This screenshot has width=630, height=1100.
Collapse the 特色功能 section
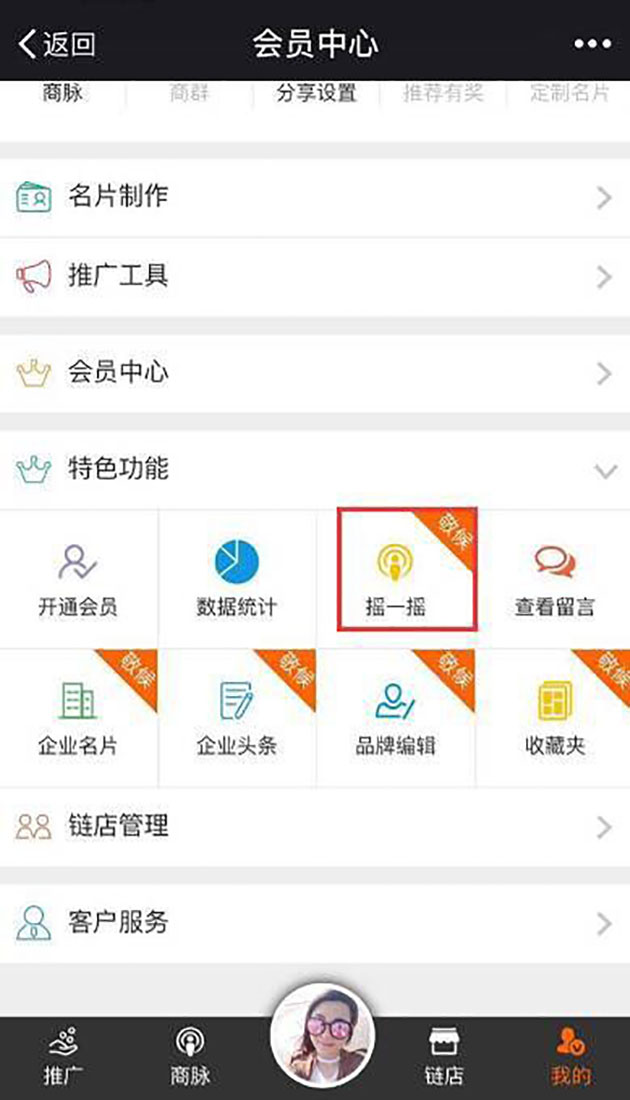[604, 469]
